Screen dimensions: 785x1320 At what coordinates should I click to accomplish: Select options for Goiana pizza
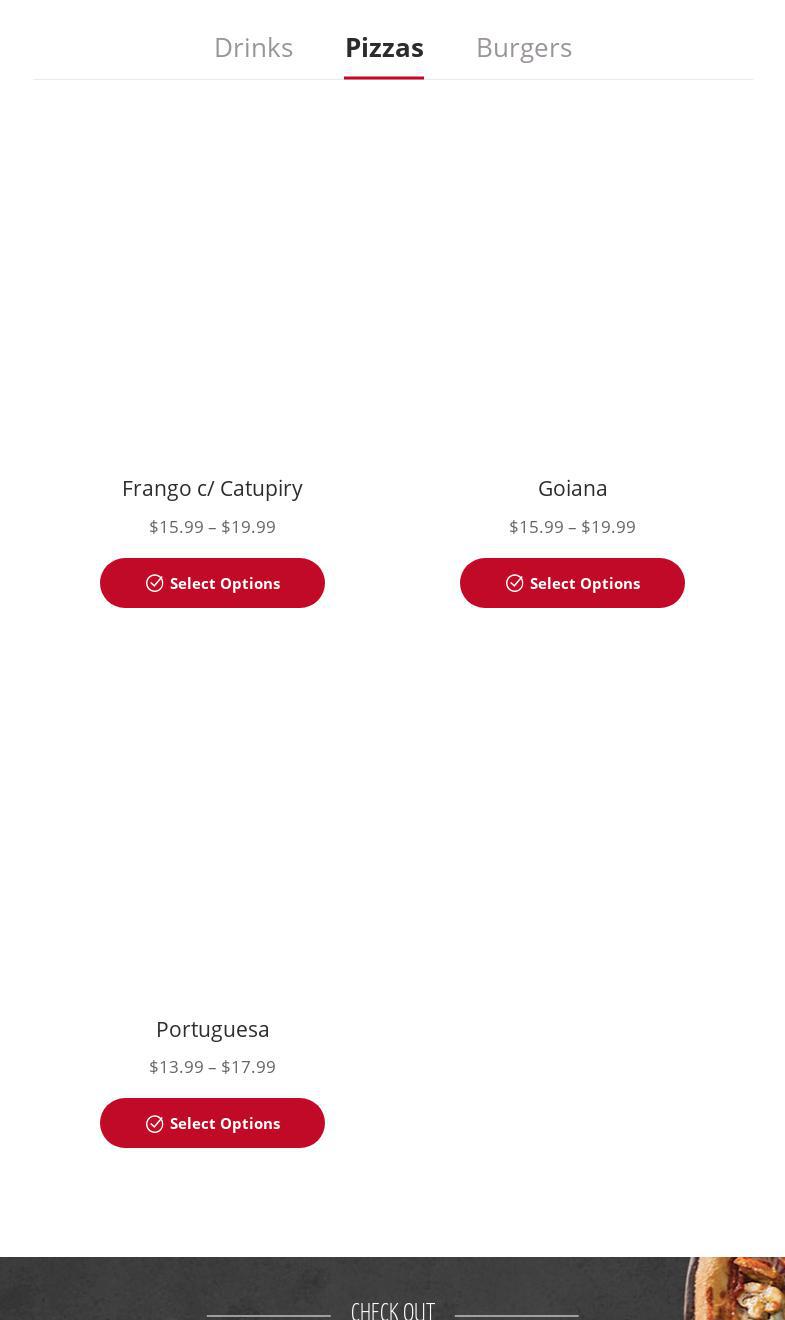[572, 583]
